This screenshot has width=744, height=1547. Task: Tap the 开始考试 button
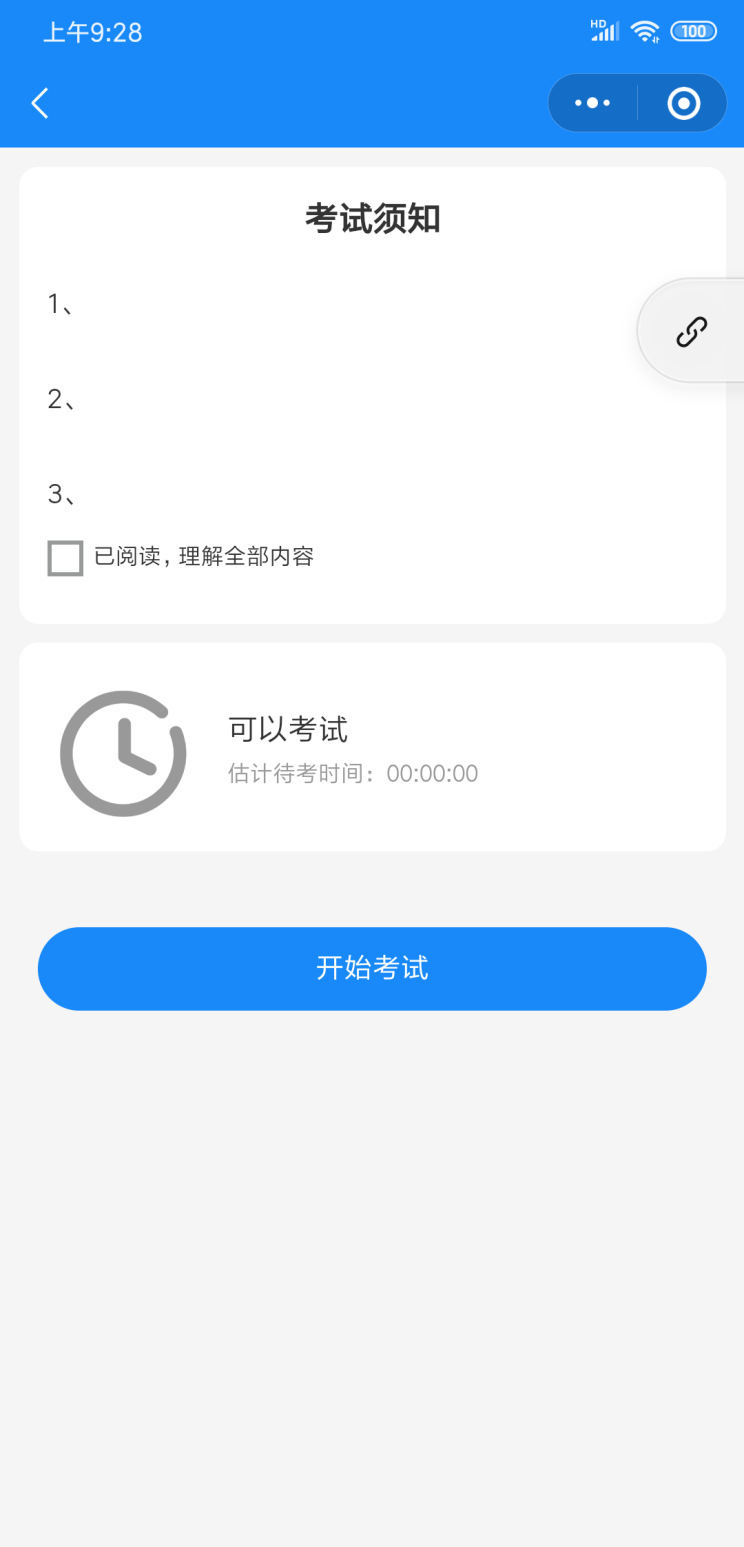pyautogui.click(x=372, y=968)
